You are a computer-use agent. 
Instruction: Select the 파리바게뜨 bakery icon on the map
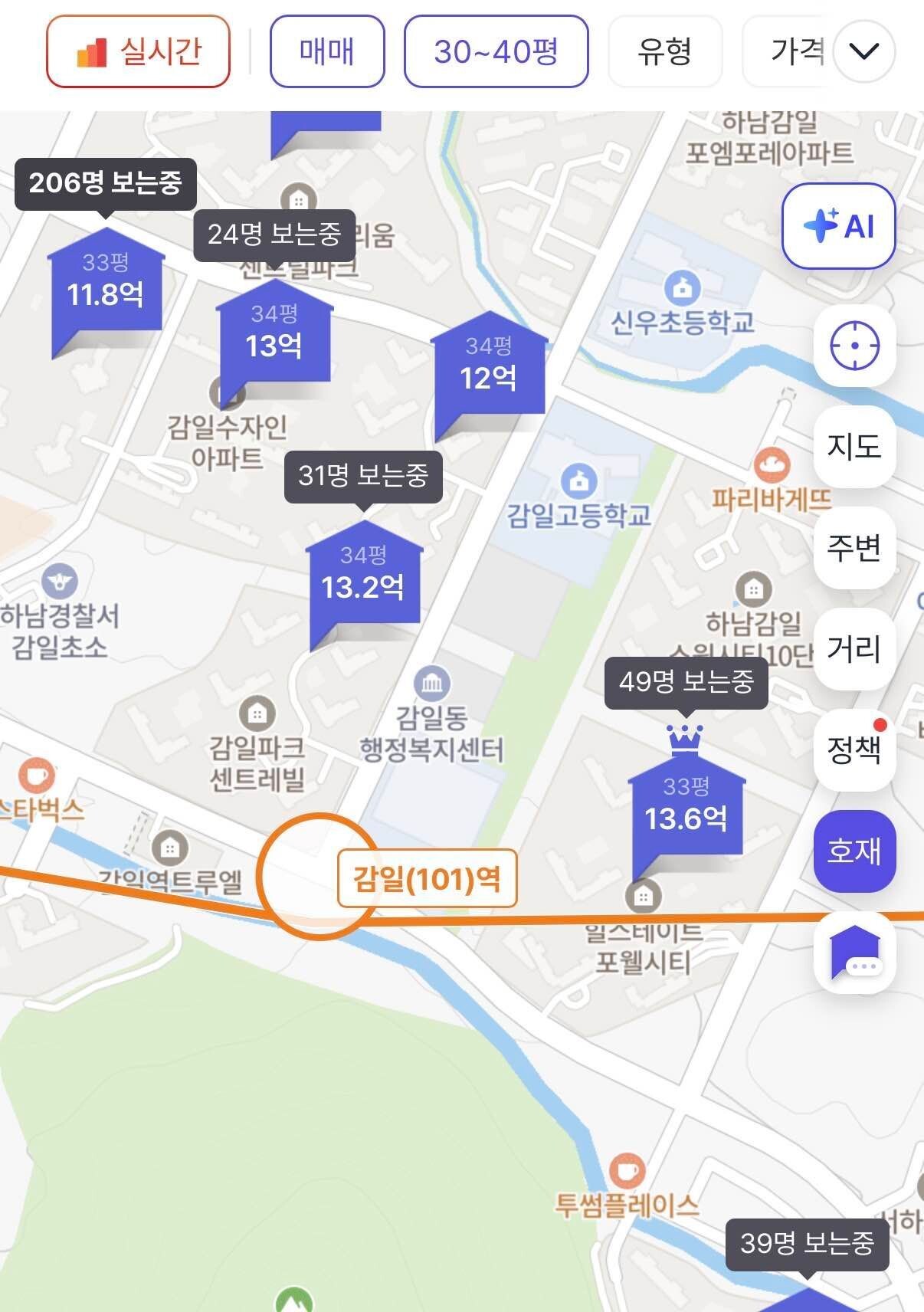click(x=773, y=463)
